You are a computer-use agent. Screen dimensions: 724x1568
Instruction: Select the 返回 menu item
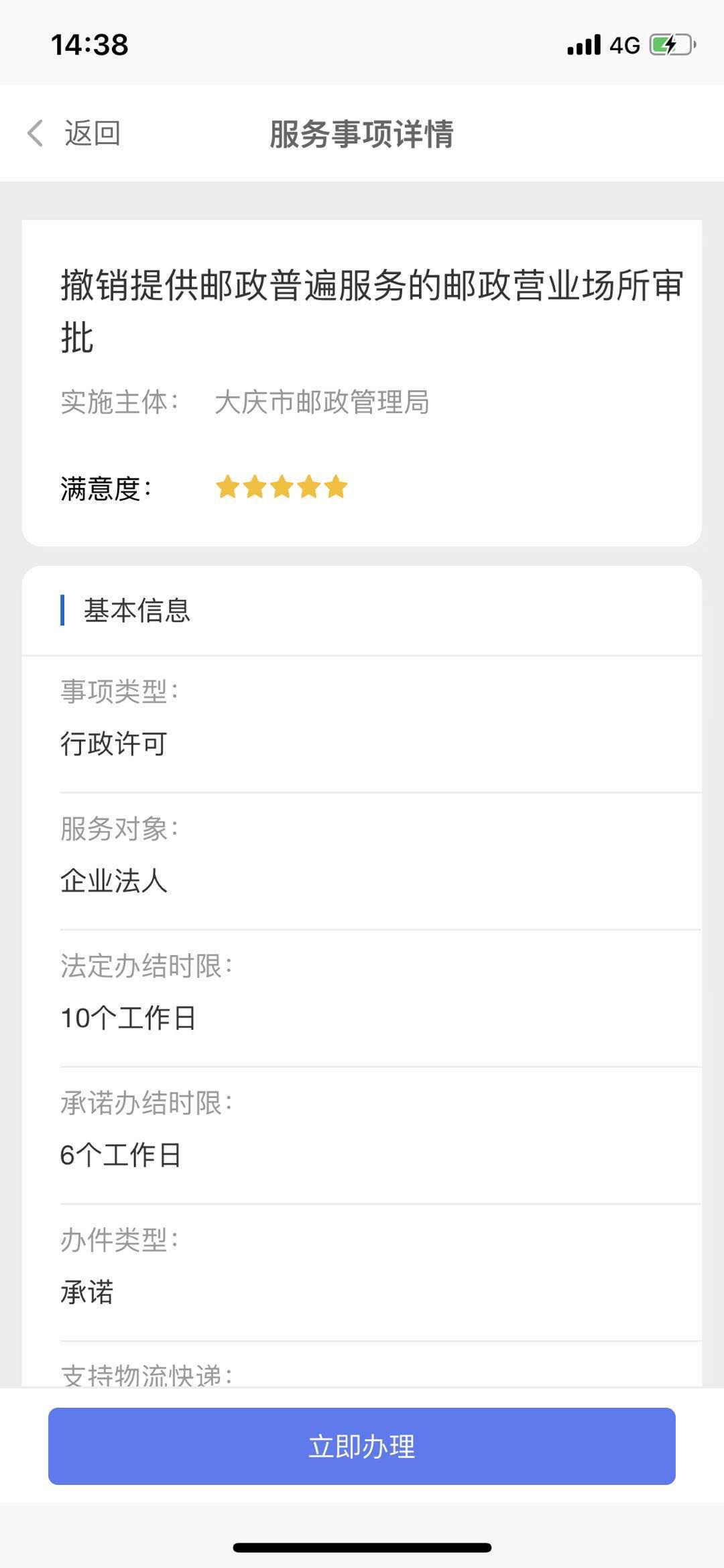tap(93, 133)
